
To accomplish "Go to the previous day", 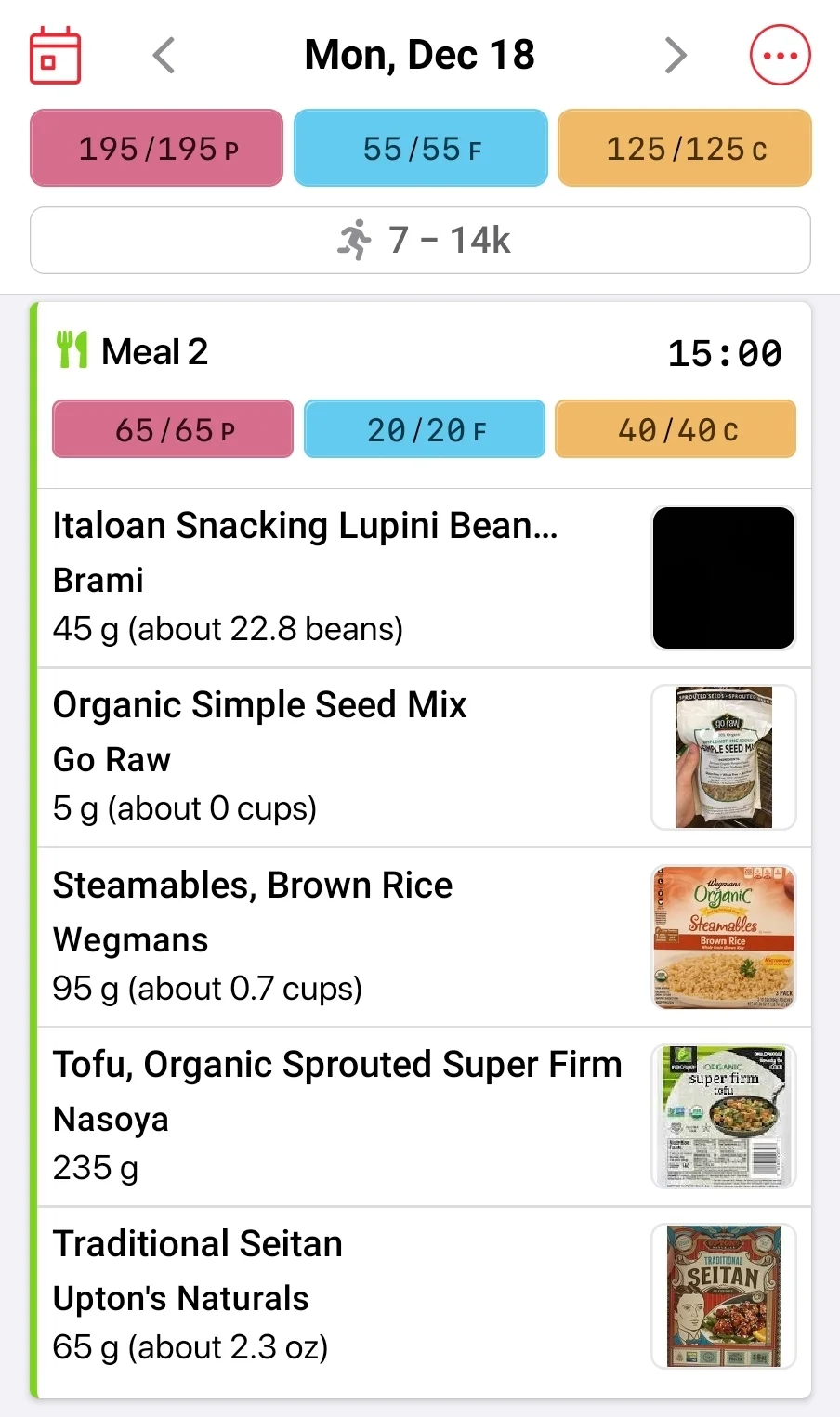I will click(x=164, y=56).
